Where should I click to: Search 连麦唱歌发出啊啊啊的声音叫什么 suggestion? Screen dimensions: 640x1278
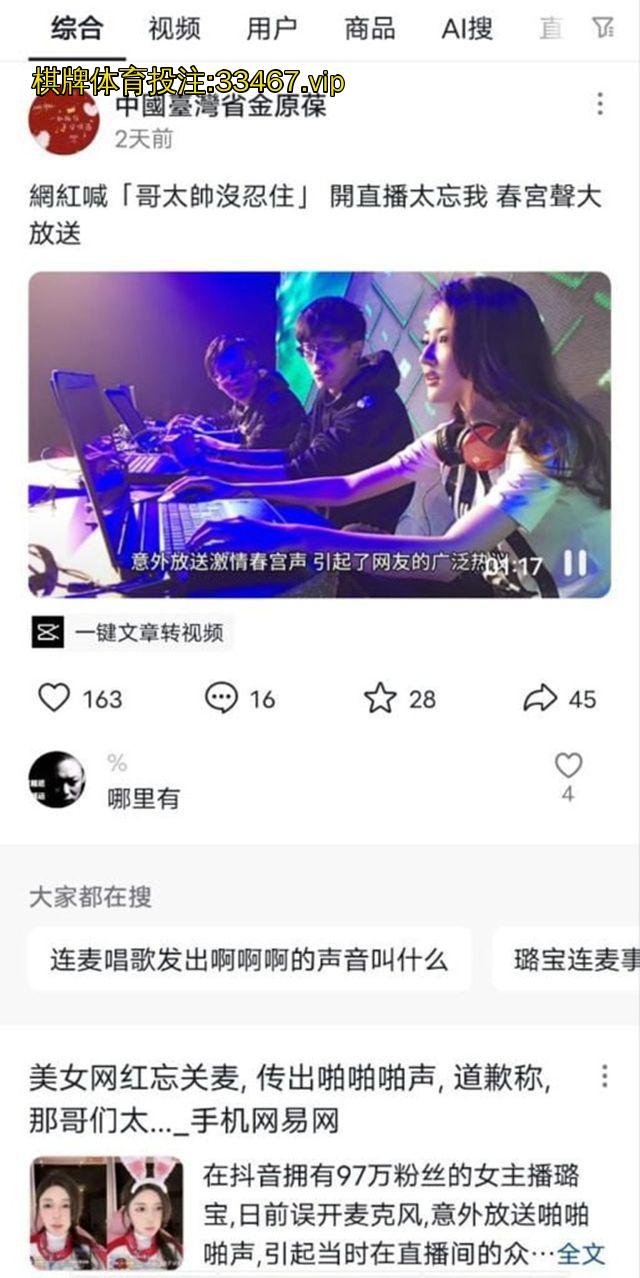pos(249,960)
